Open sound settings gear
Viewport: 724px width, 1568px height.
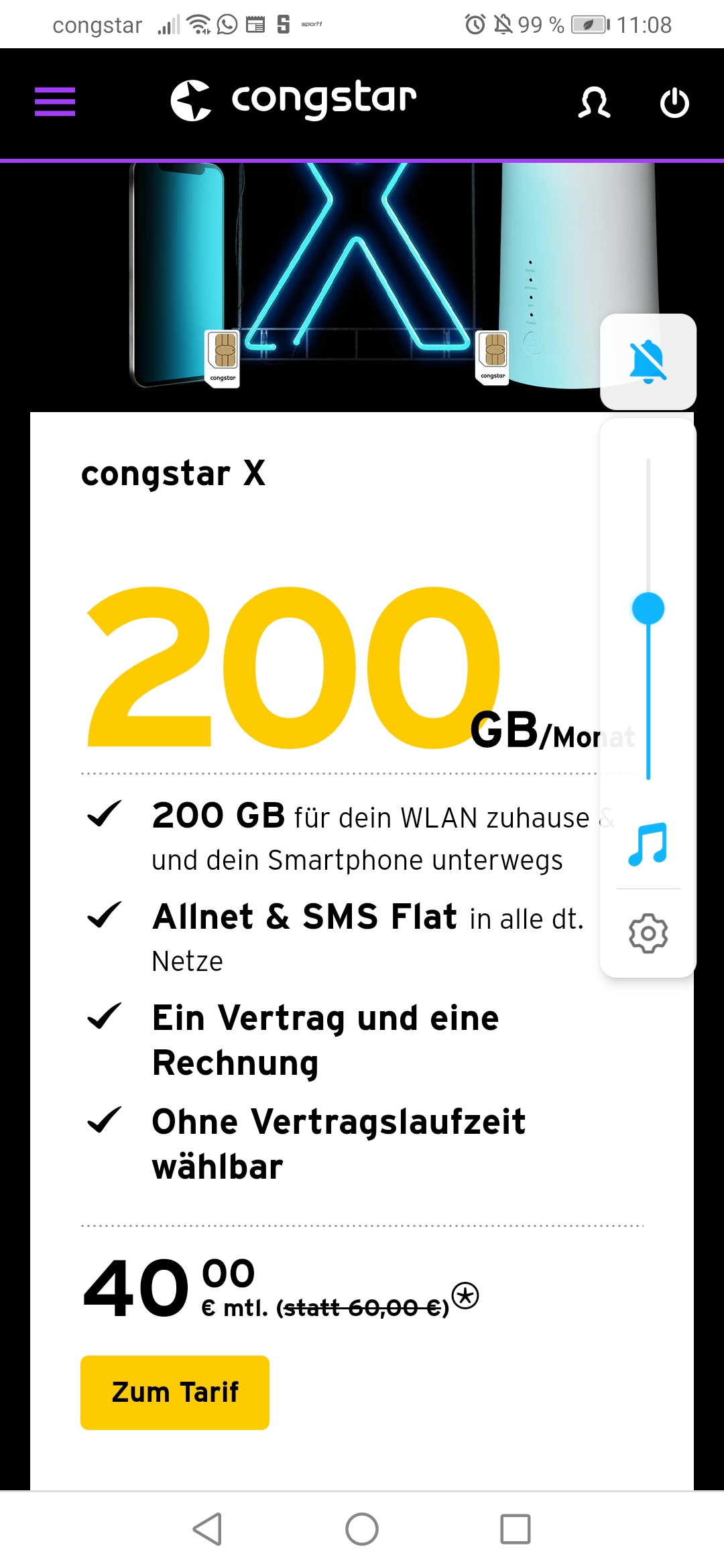coord(648,933)
